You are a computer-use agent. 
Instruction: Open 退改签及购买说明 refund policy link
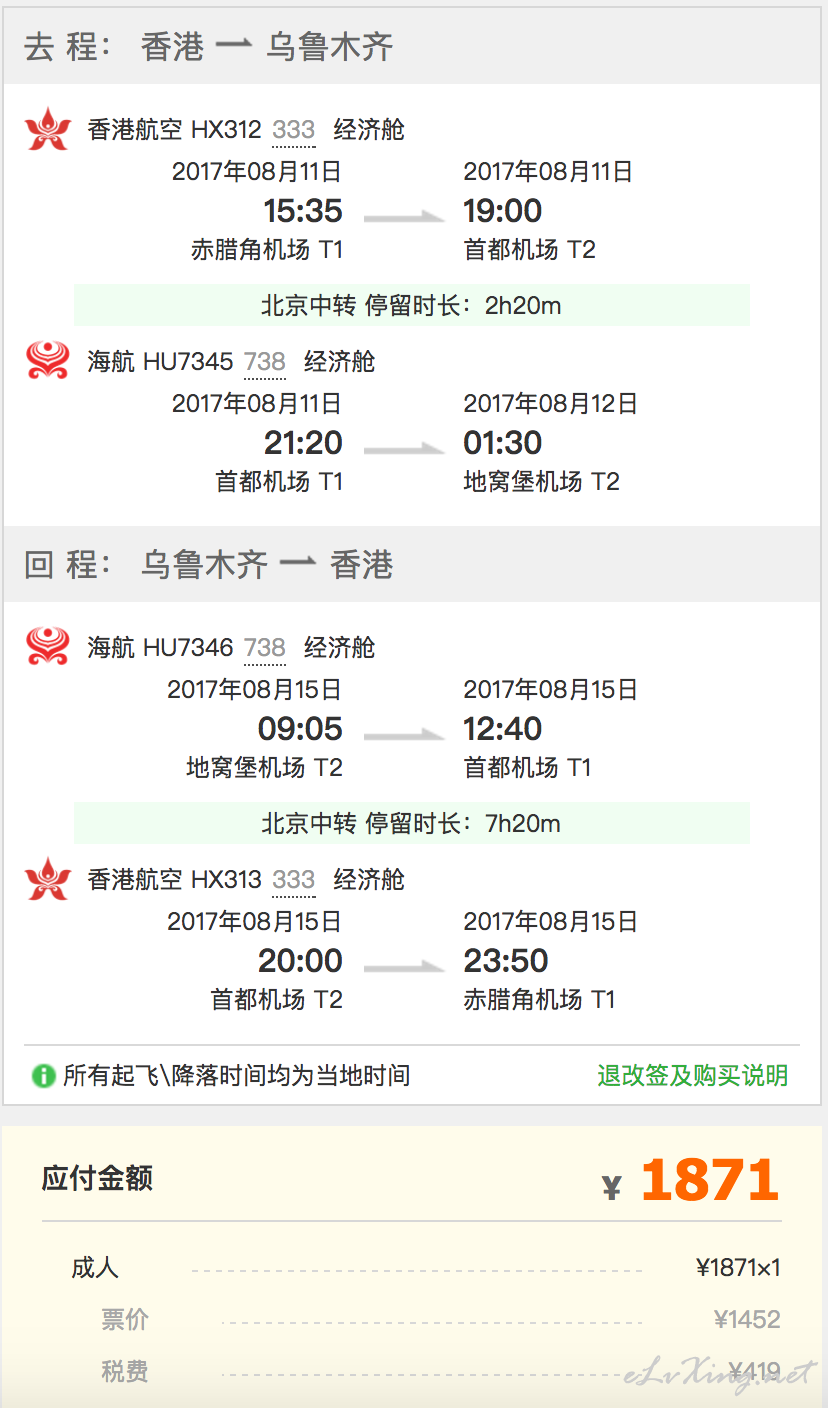(x=693, y=1076)
